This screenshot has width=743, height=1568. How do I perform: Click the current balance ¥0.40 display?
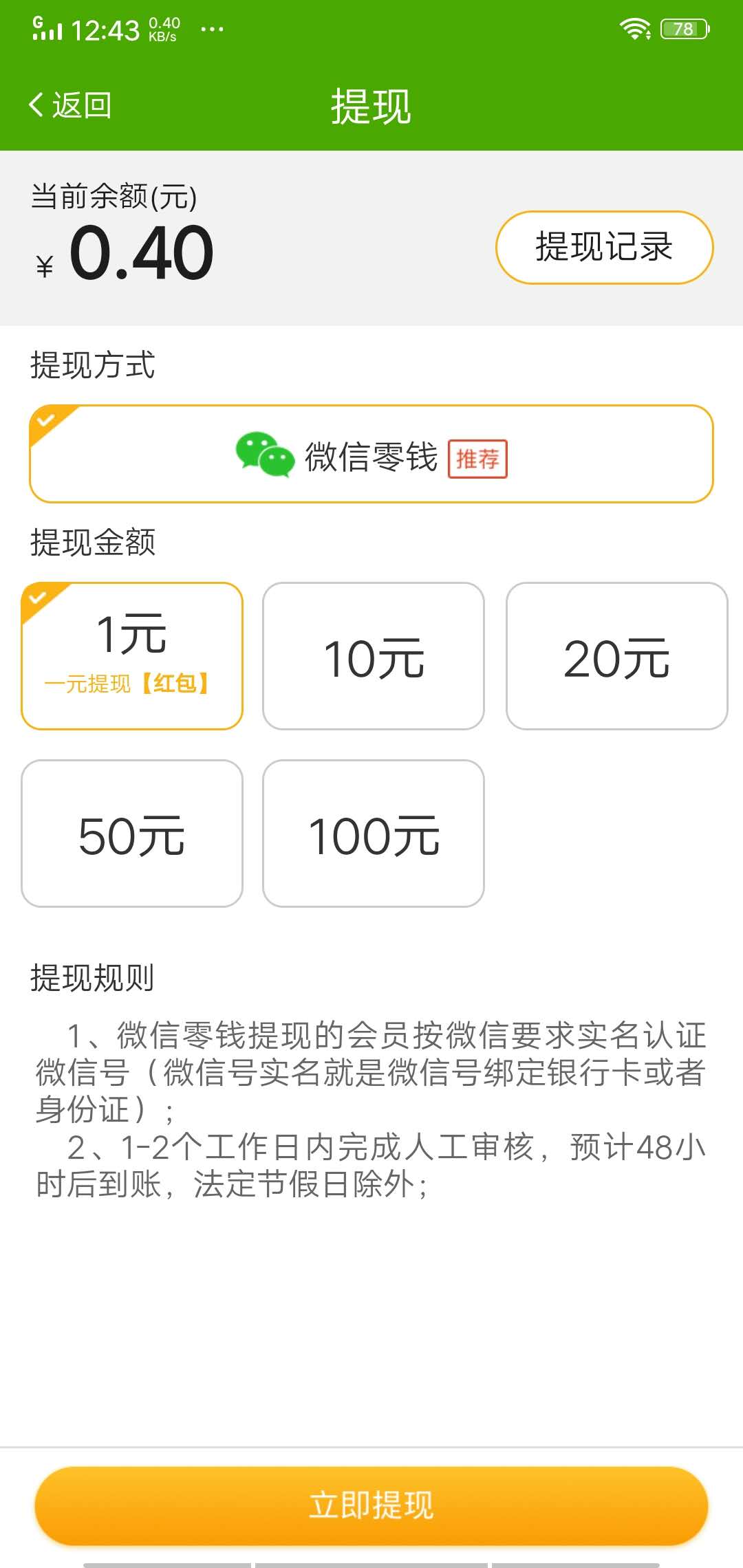tap(124, 253)
